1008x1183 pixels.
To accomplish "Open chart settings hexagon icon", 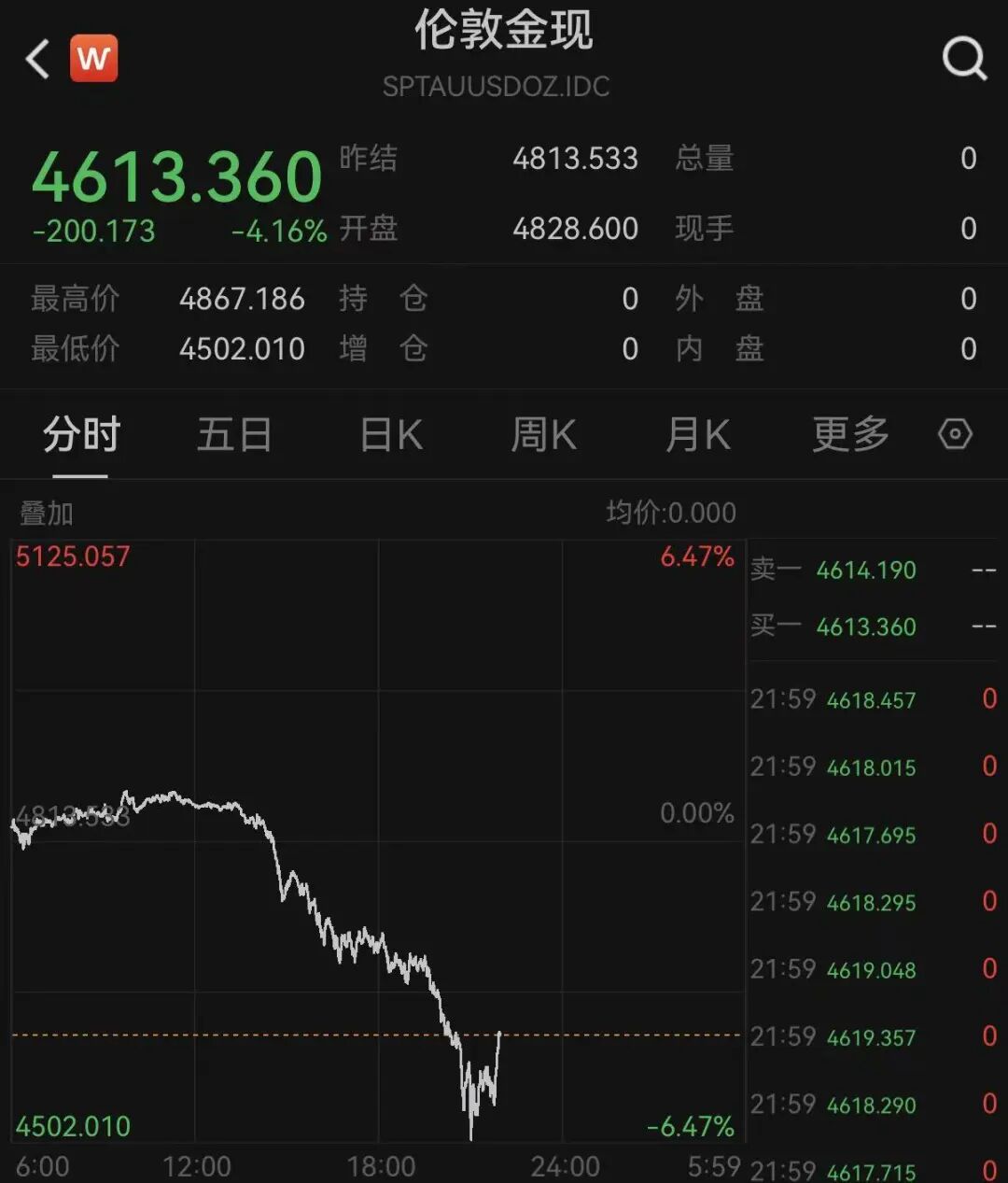I will tap(955, 435).
